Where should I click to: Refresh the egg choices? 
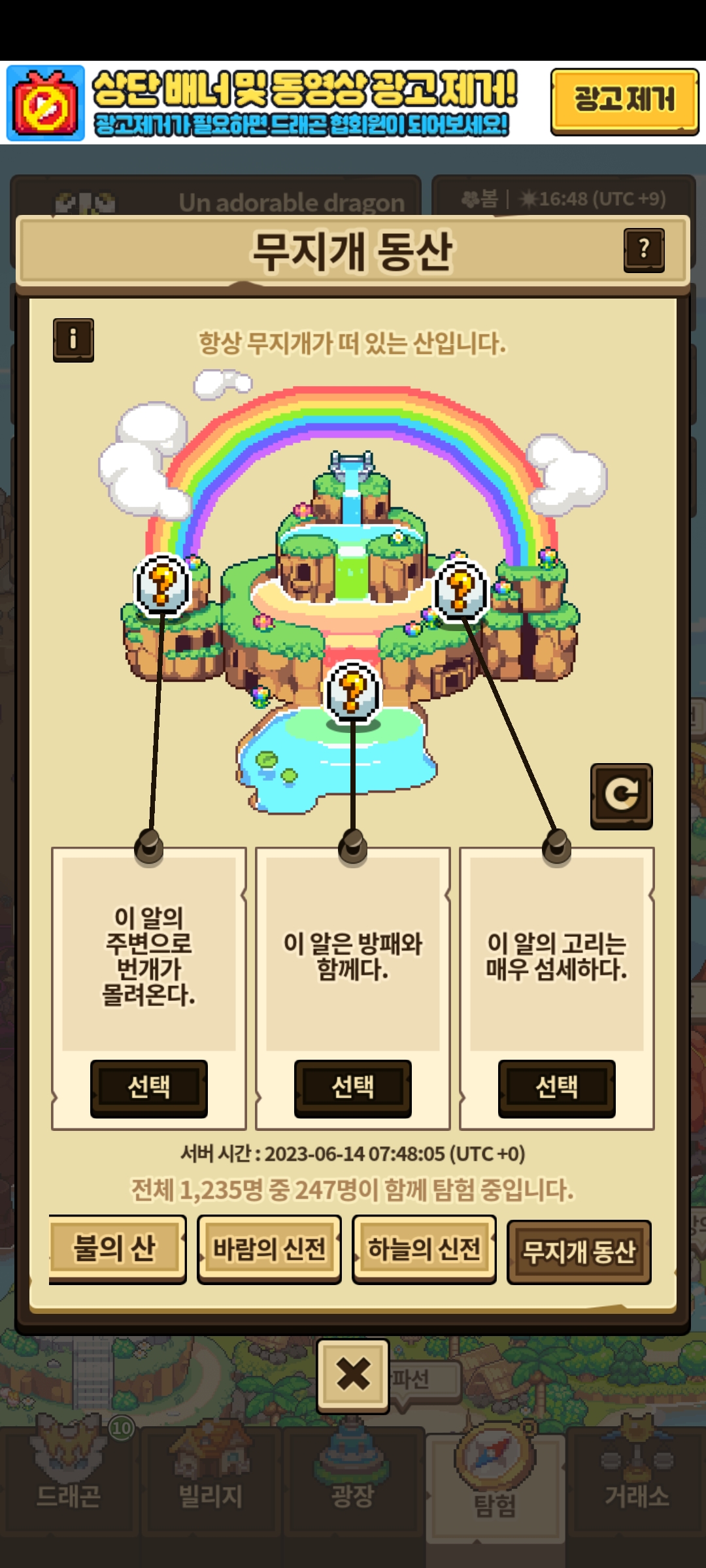pyautogui.click(x=621, y=796)
